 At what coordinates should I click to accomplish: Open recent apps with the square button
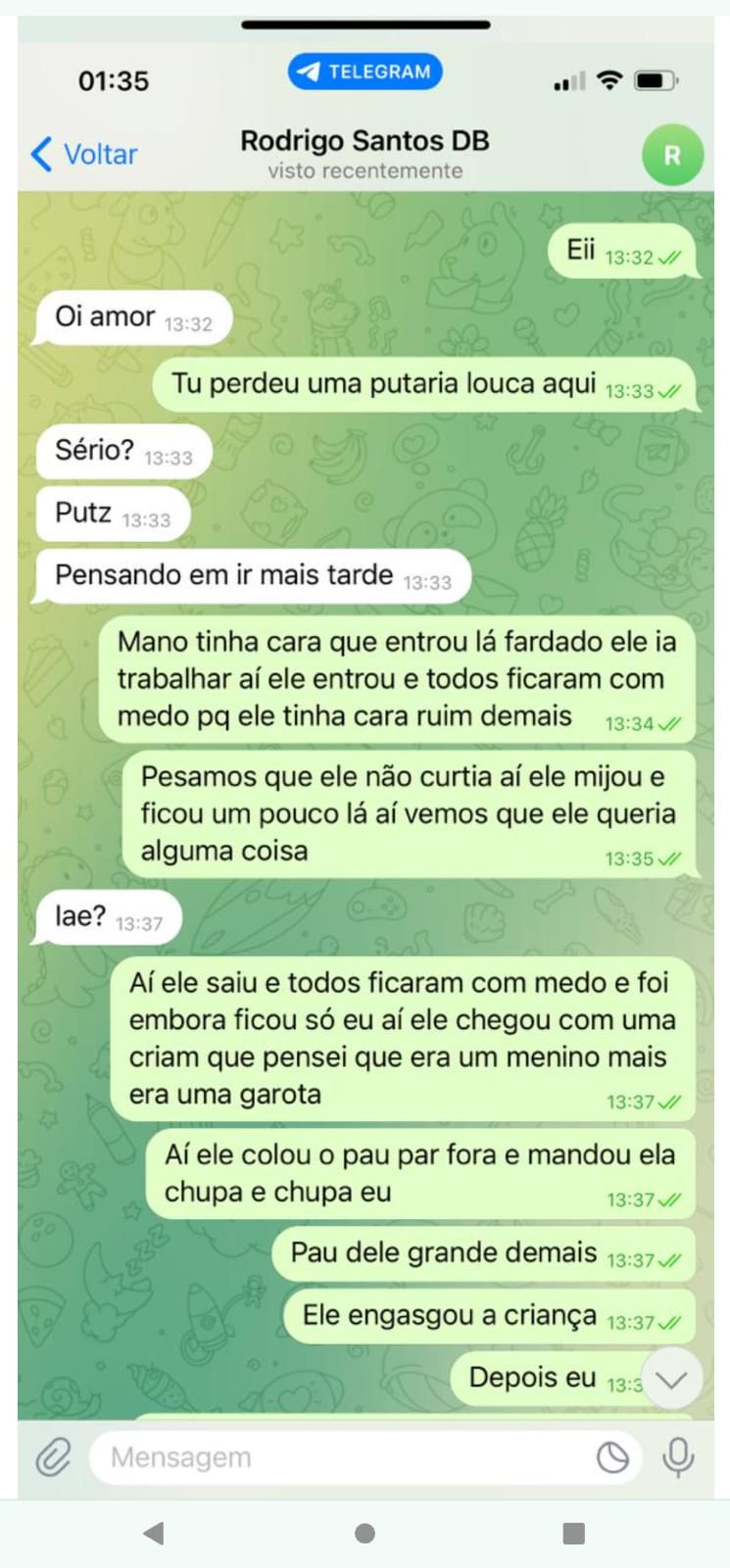pyautogui.click(x=574, y=1533)
